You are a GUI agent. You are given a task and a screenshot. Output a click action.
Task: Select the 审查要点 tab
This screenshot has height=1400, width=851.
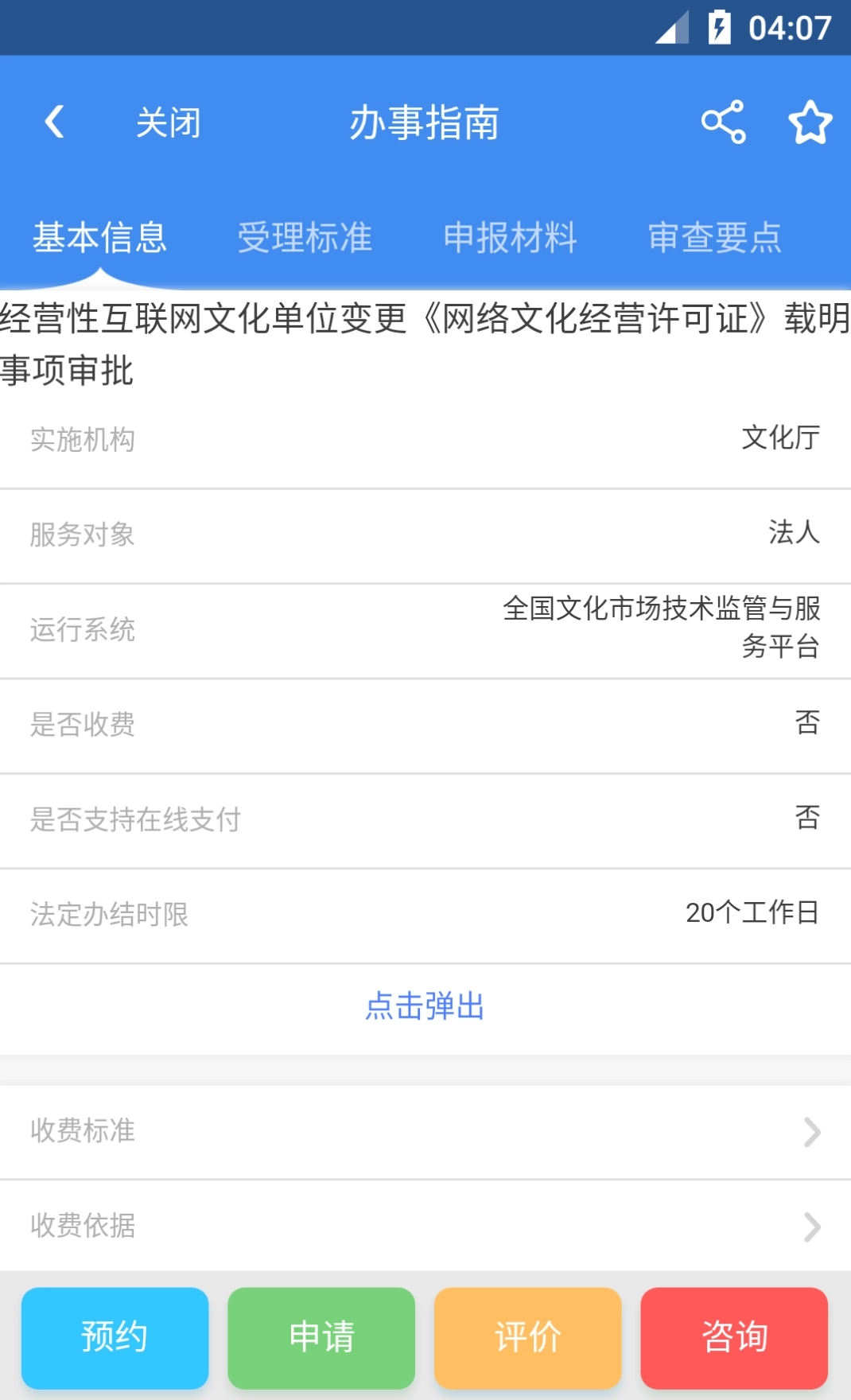715,237
